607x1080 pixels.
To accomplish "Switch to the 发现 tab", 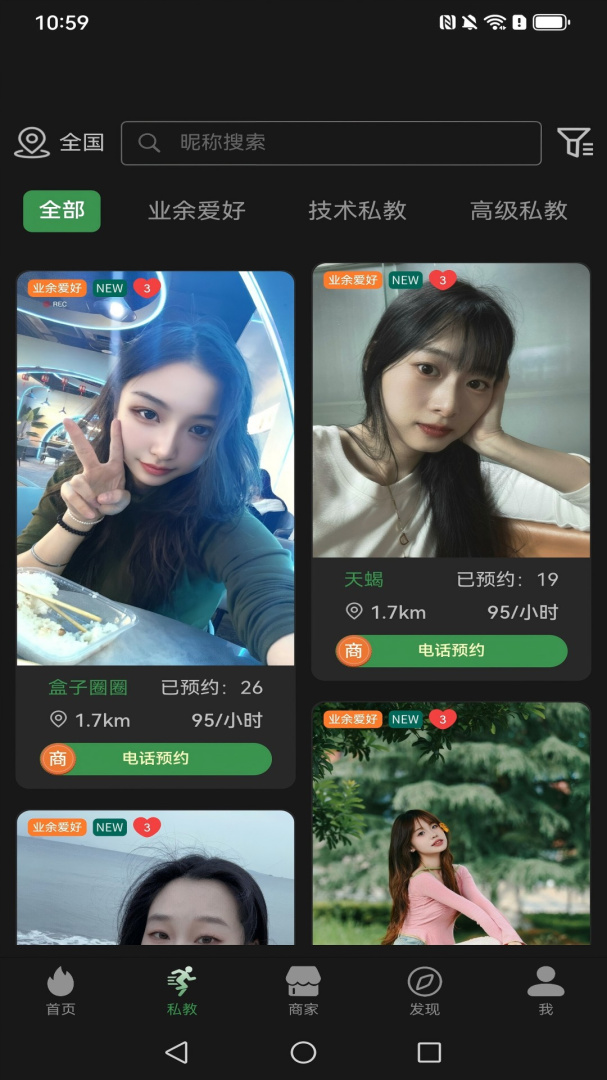I will tap(424, 991).
